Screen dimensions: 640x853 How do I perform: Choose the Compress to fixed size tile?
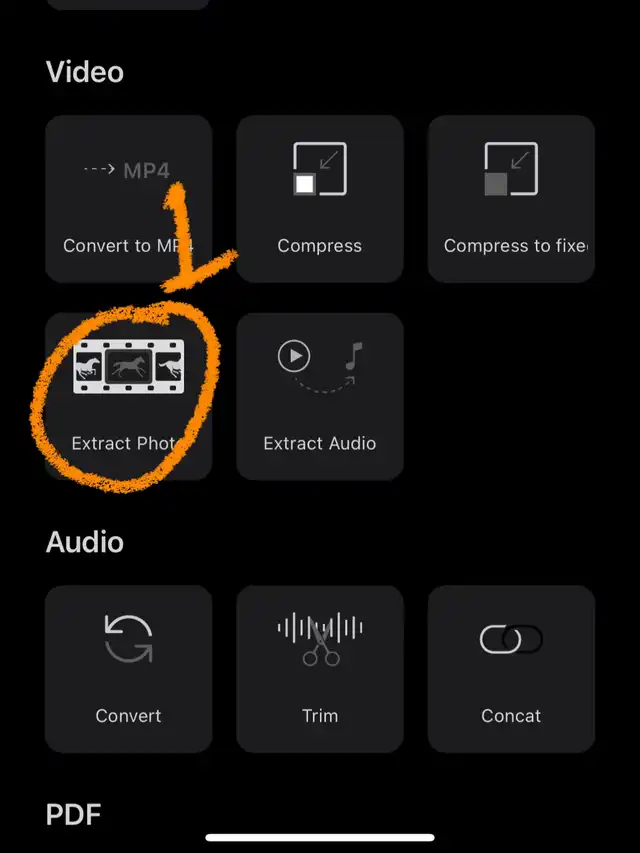point(511,199)
